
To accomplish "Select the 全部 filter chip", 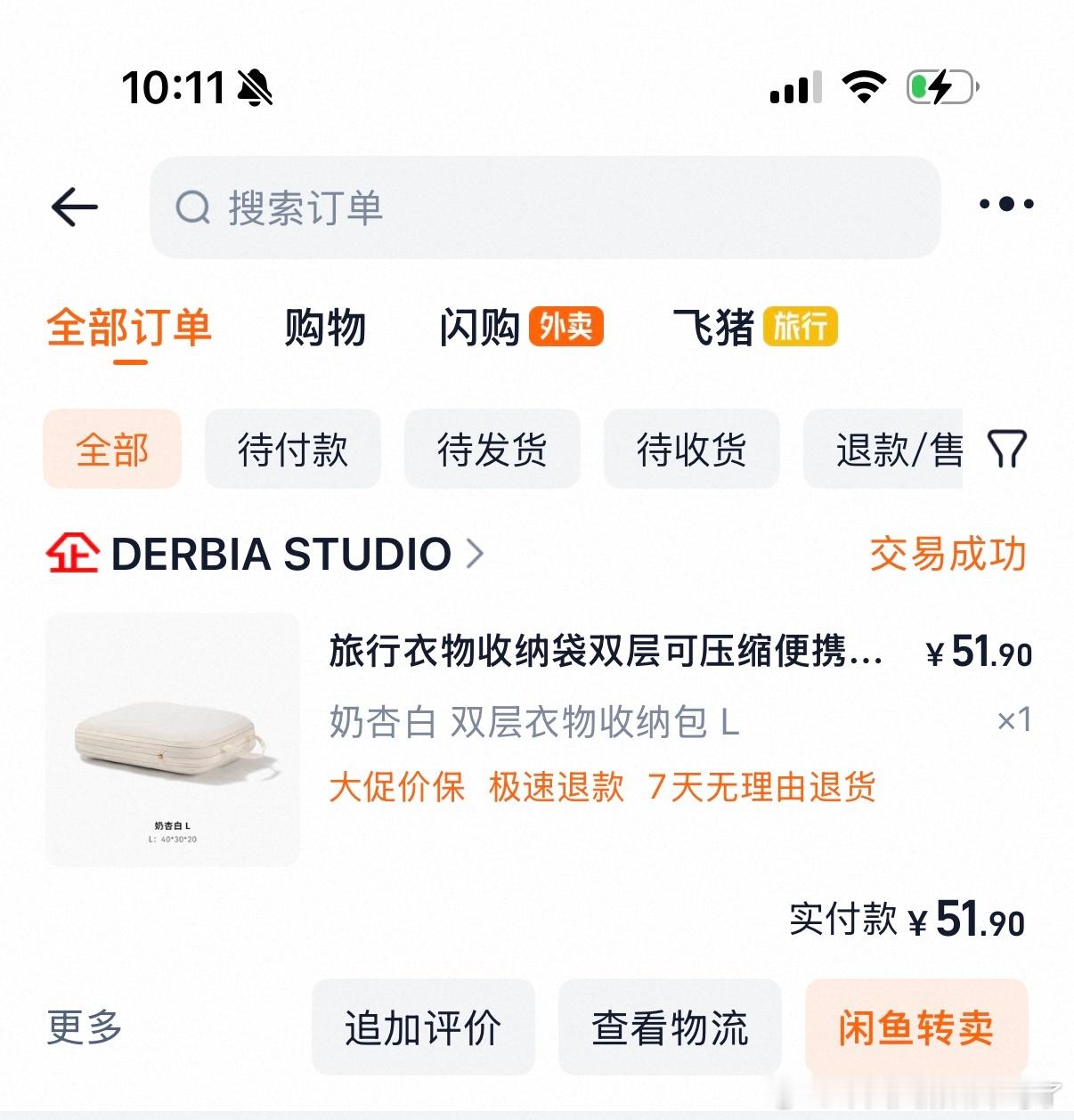I will [112, 449].
